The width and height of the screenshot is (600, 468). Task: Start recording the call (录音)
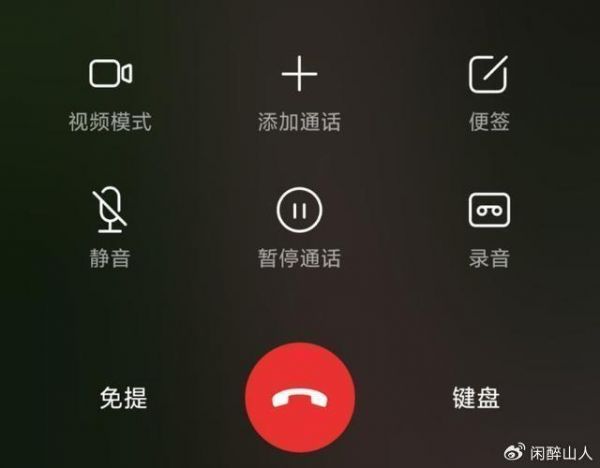click(x=489, y=211)
